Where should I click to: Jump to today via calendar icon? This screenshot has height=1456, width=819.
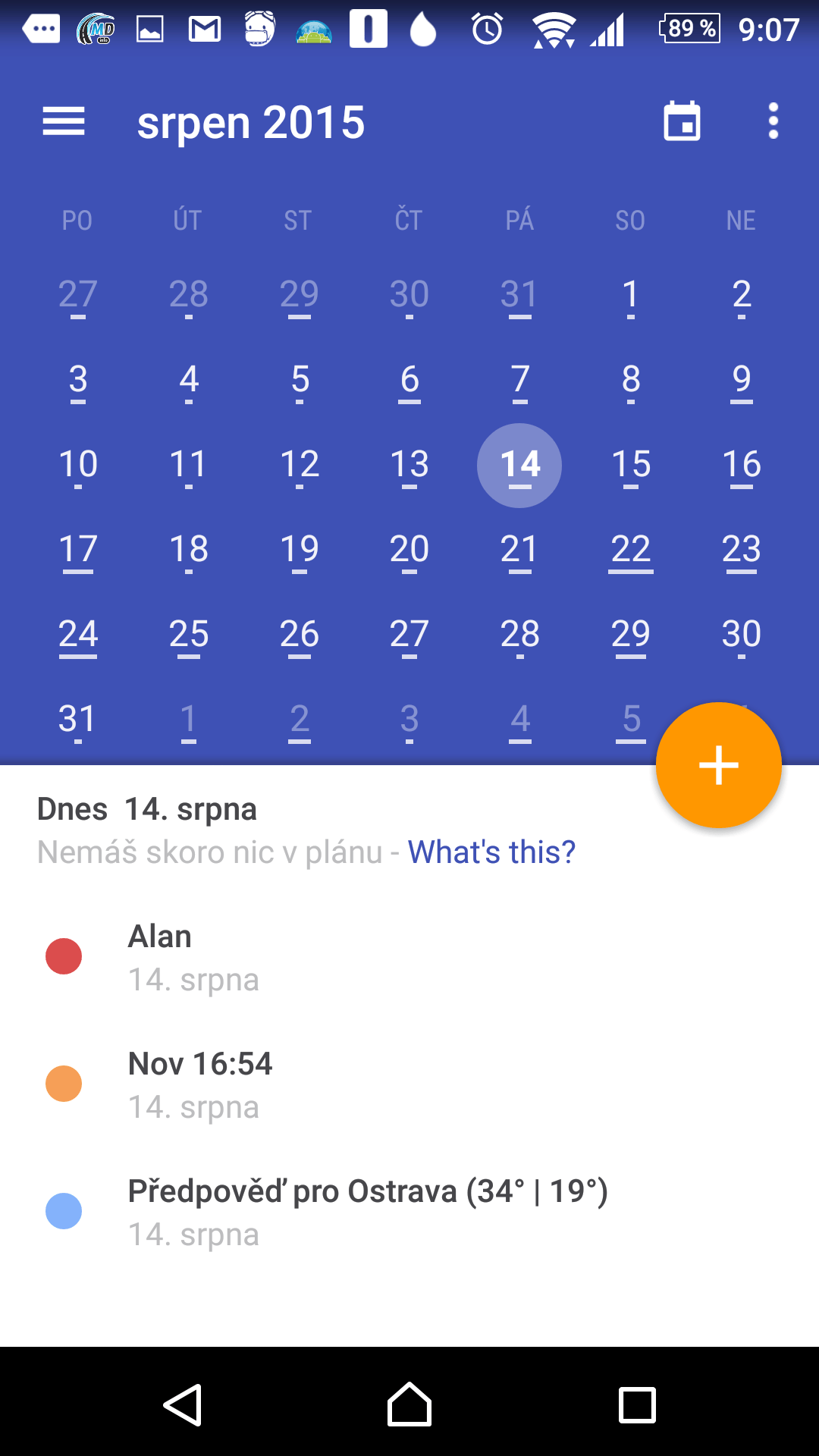pyautogui.click(x=682, y=121)
